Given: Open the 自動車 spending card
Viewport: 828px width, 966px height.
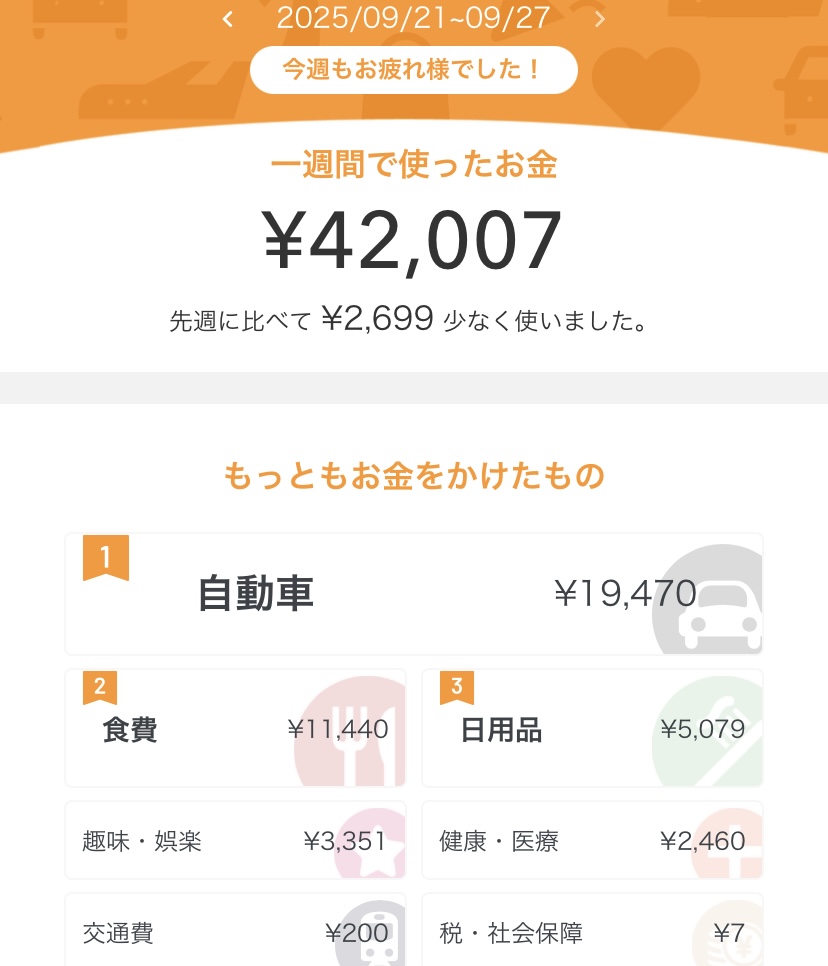Looking at the screenshot, I should [x=414, y=594].
